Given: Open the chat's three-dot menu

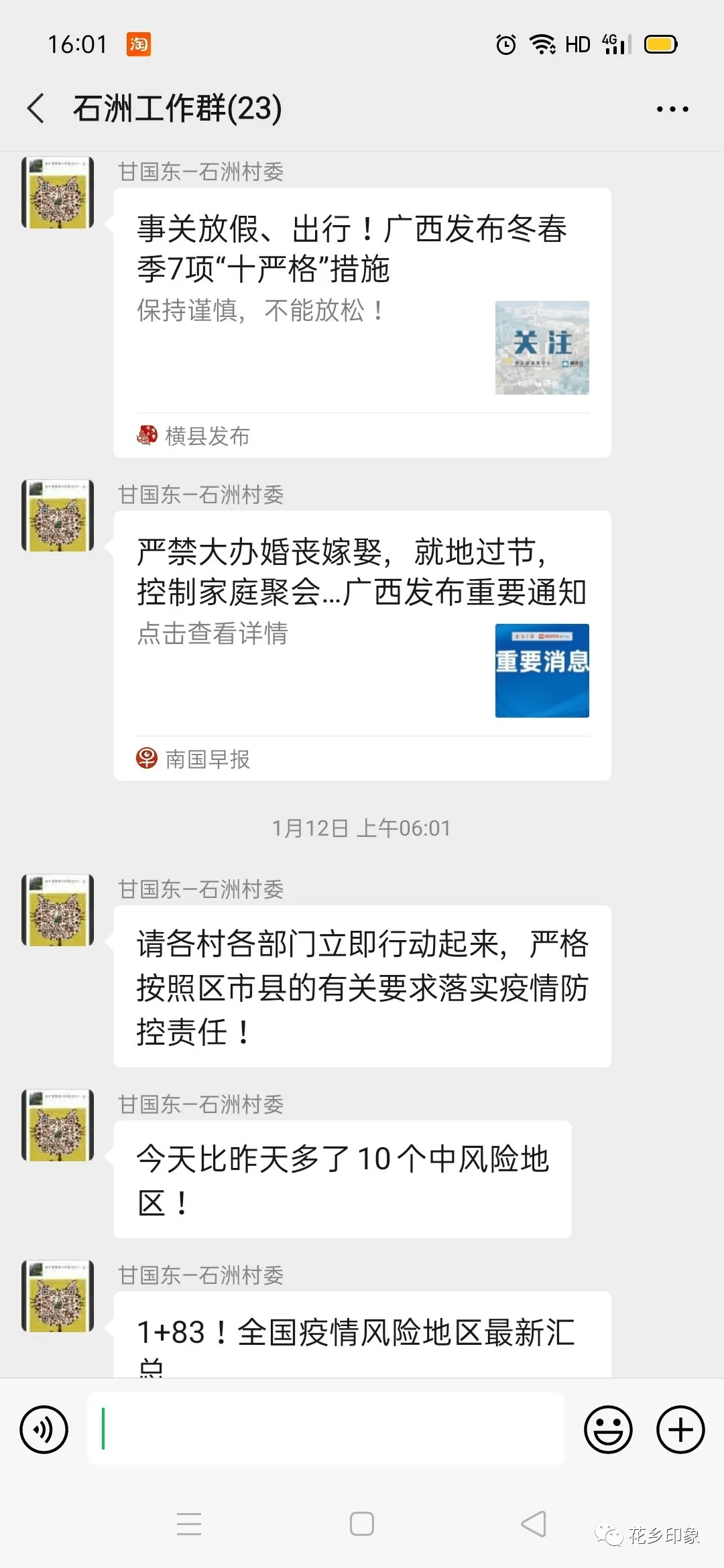Looking at the screenshot, I should tap(672, 109).
